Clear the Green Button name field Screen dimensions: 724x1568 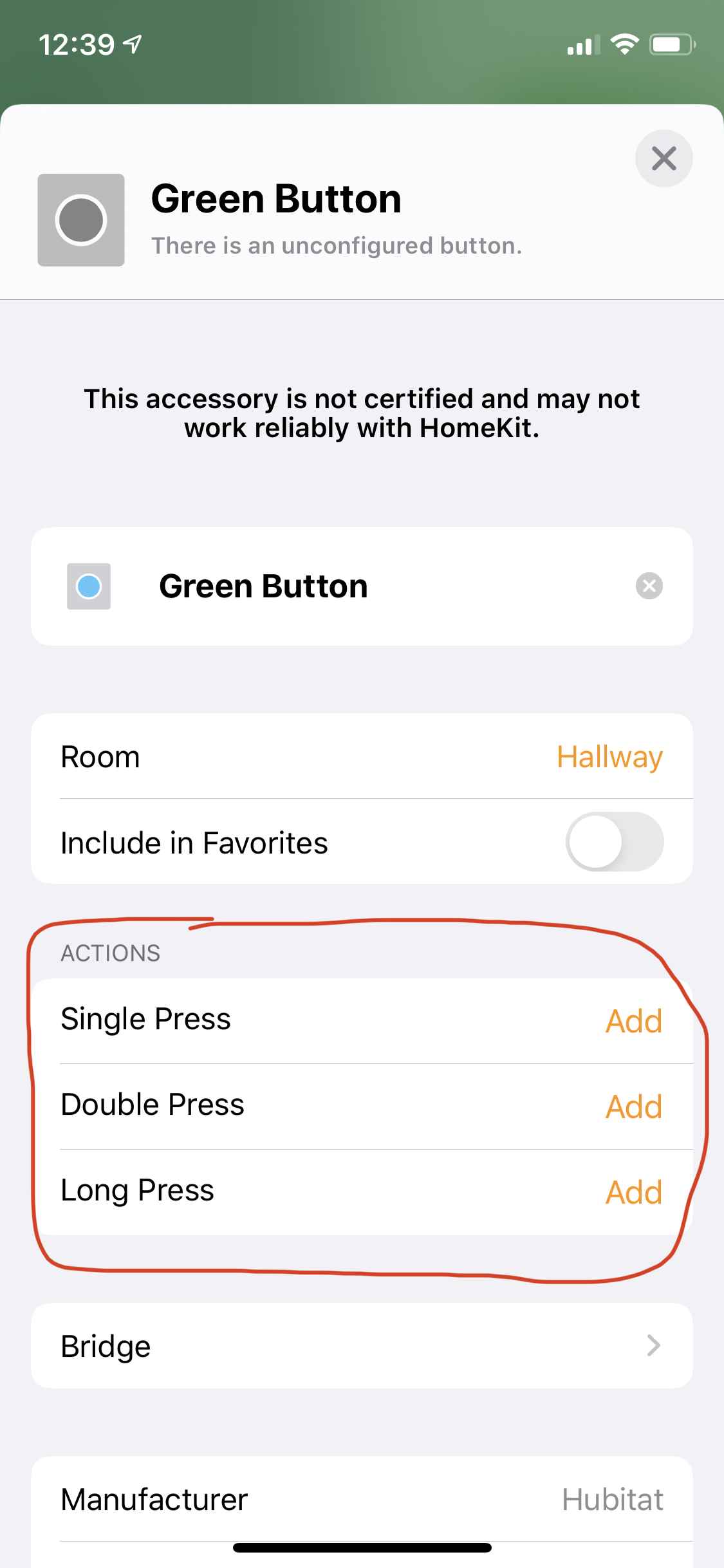pos(649,586)
